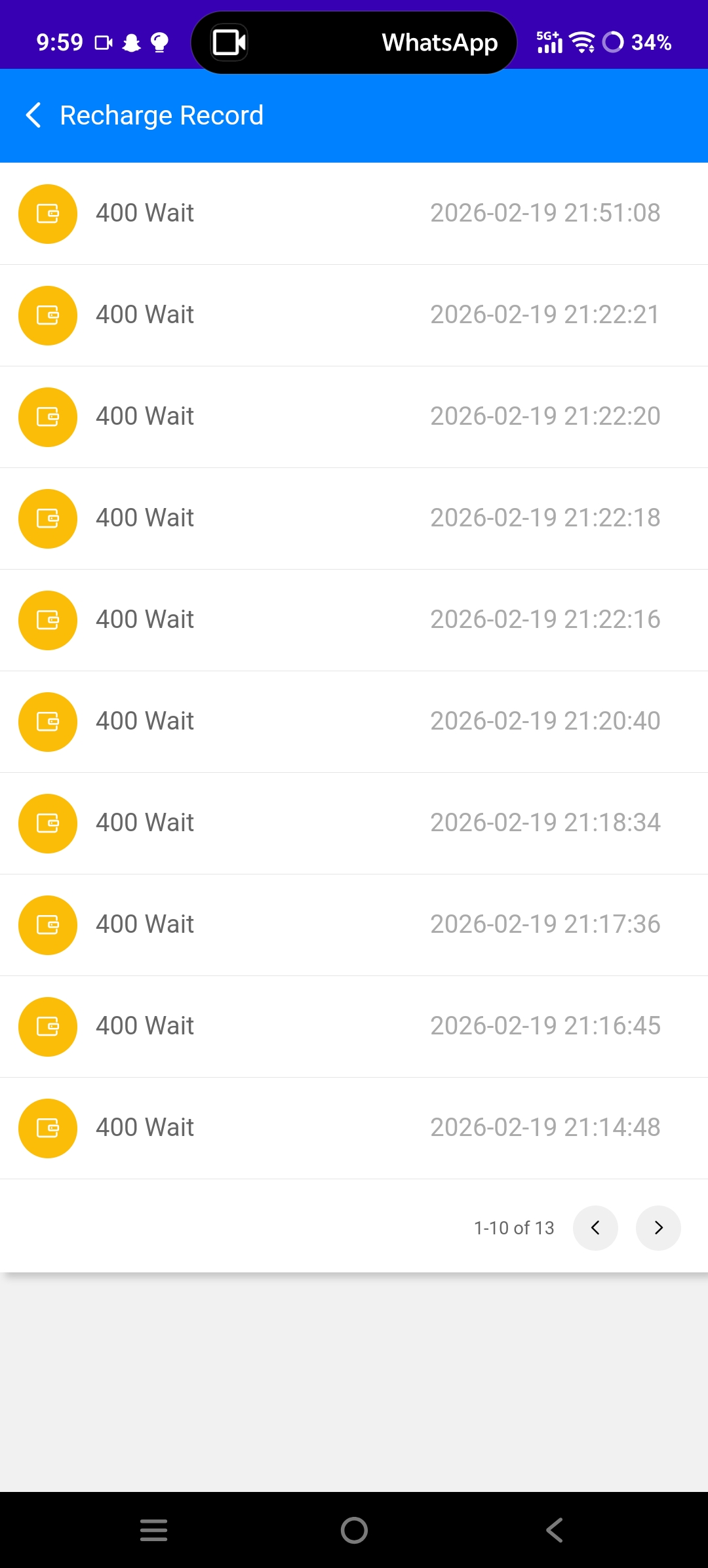The width and height of the screenshot is (708, 1568).
Task: Open the record dated 21:51:08
Action: pyautogui.click(x=354, y=214)
